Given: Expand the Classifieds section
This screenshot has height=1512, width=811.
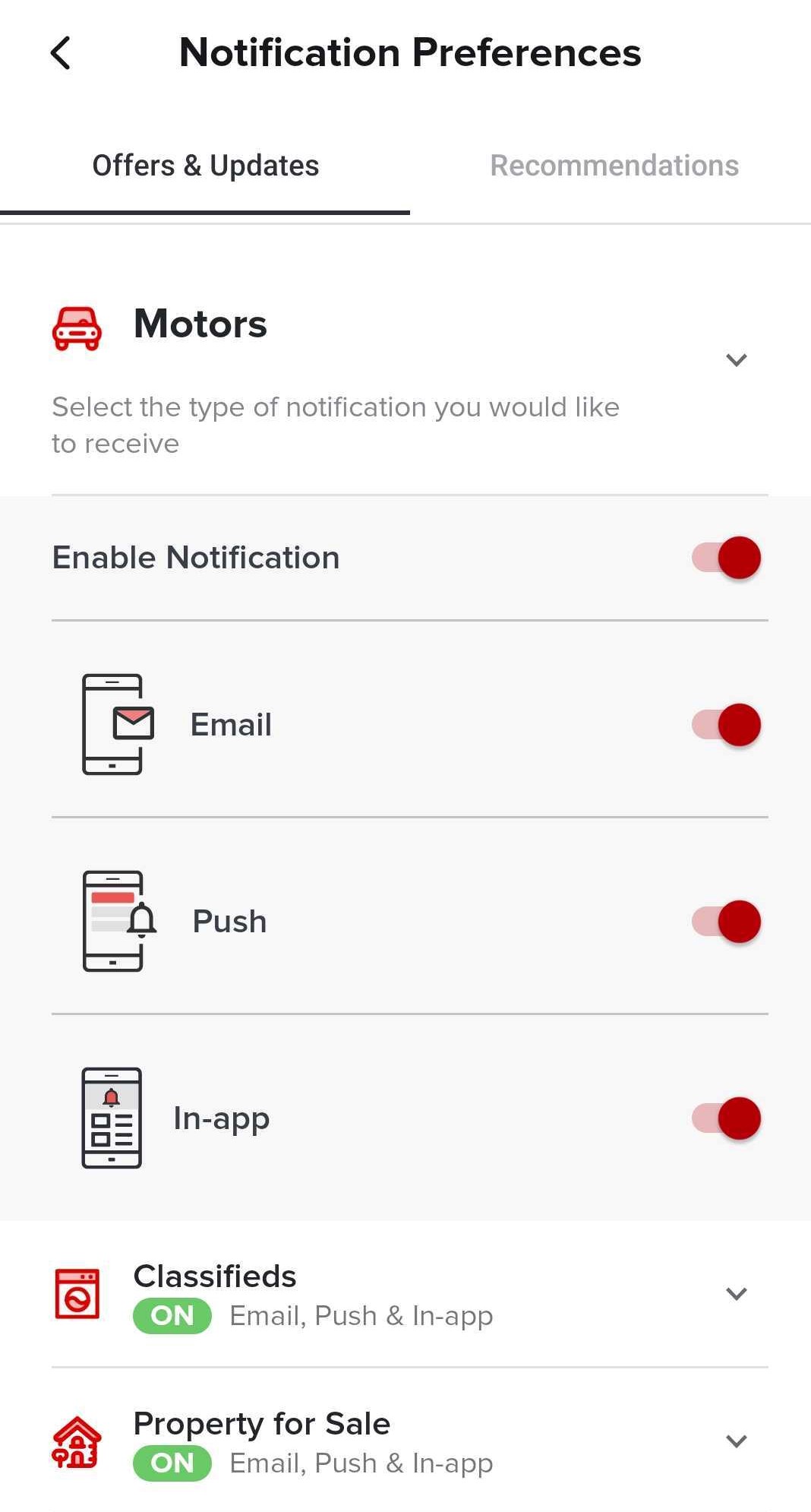Looking at the screenshot, I should 736,1292.
